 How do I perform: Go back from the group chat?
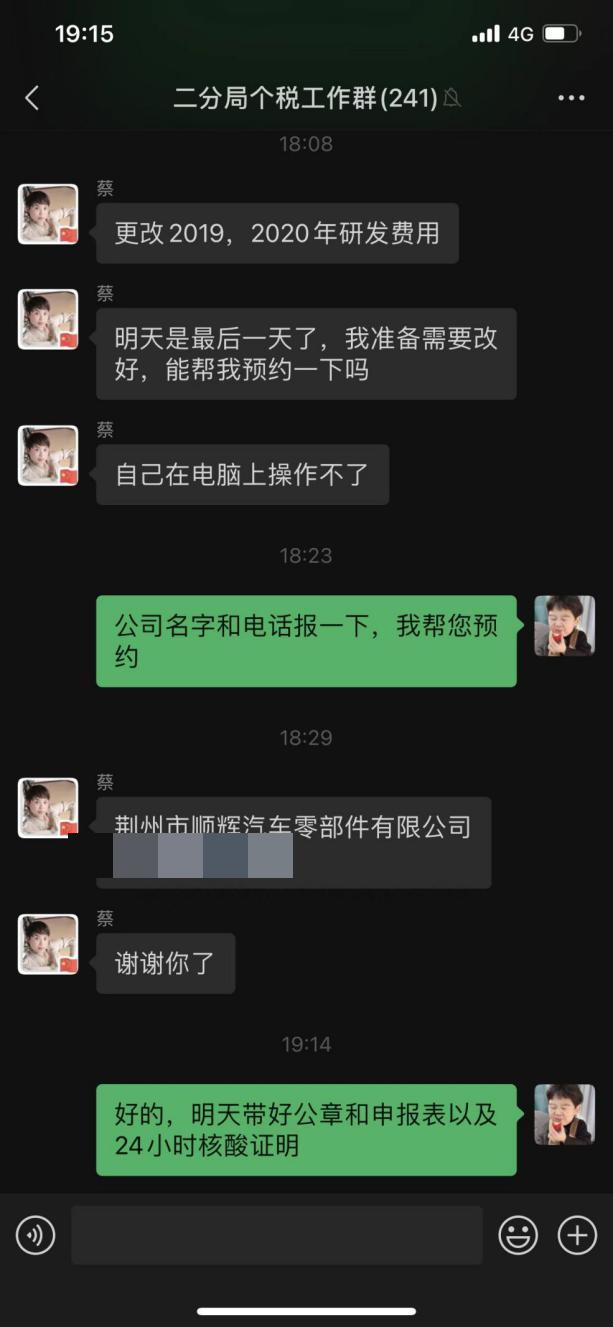32,98
